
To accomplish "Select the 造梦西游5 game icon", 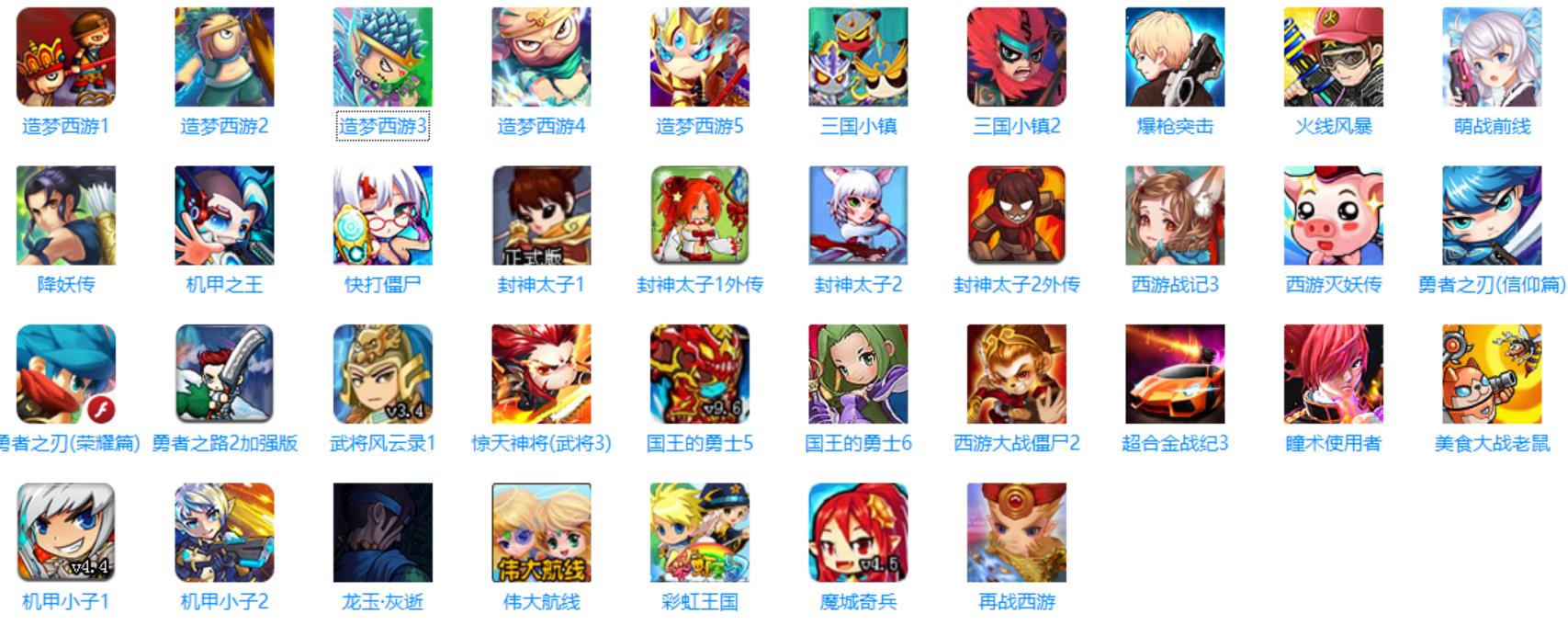I will [x=700, y=57].
